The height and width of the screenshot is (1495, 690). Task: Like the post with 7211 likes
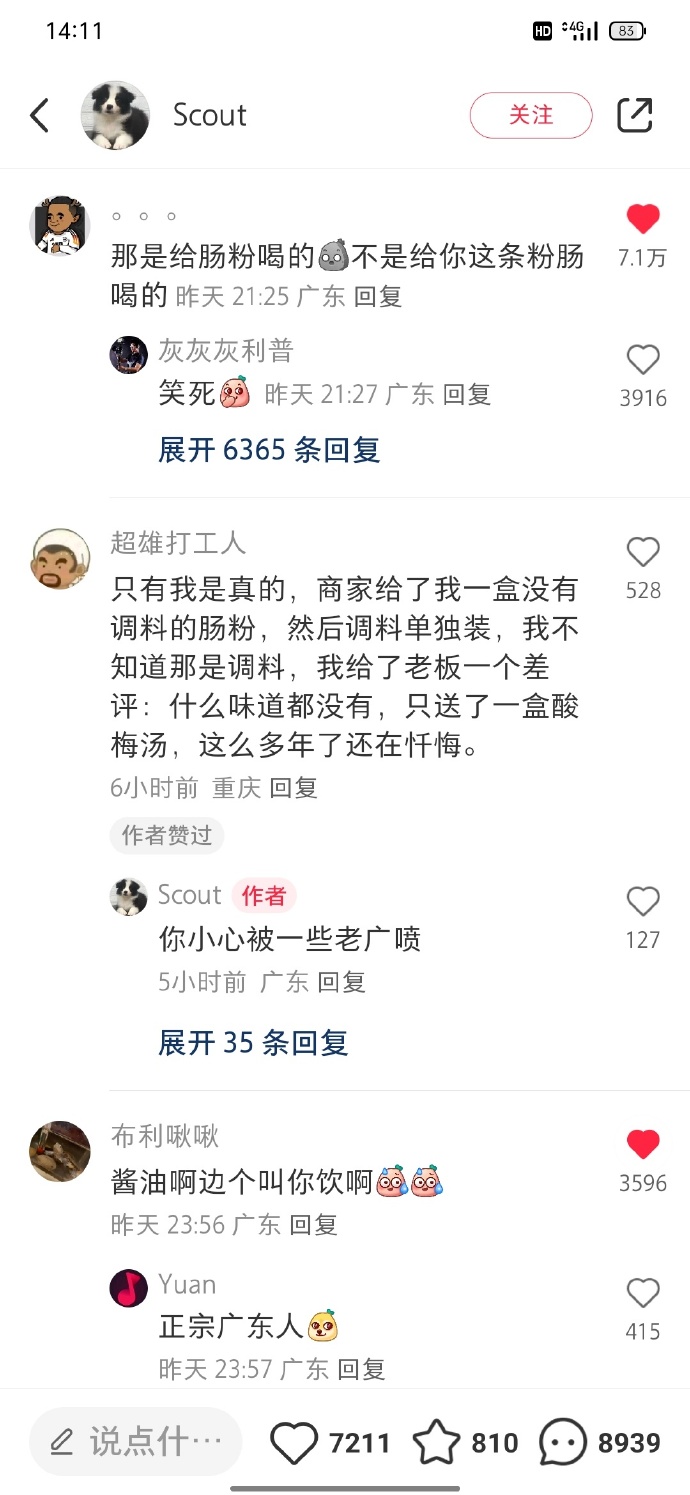[x=295, y=1443]
